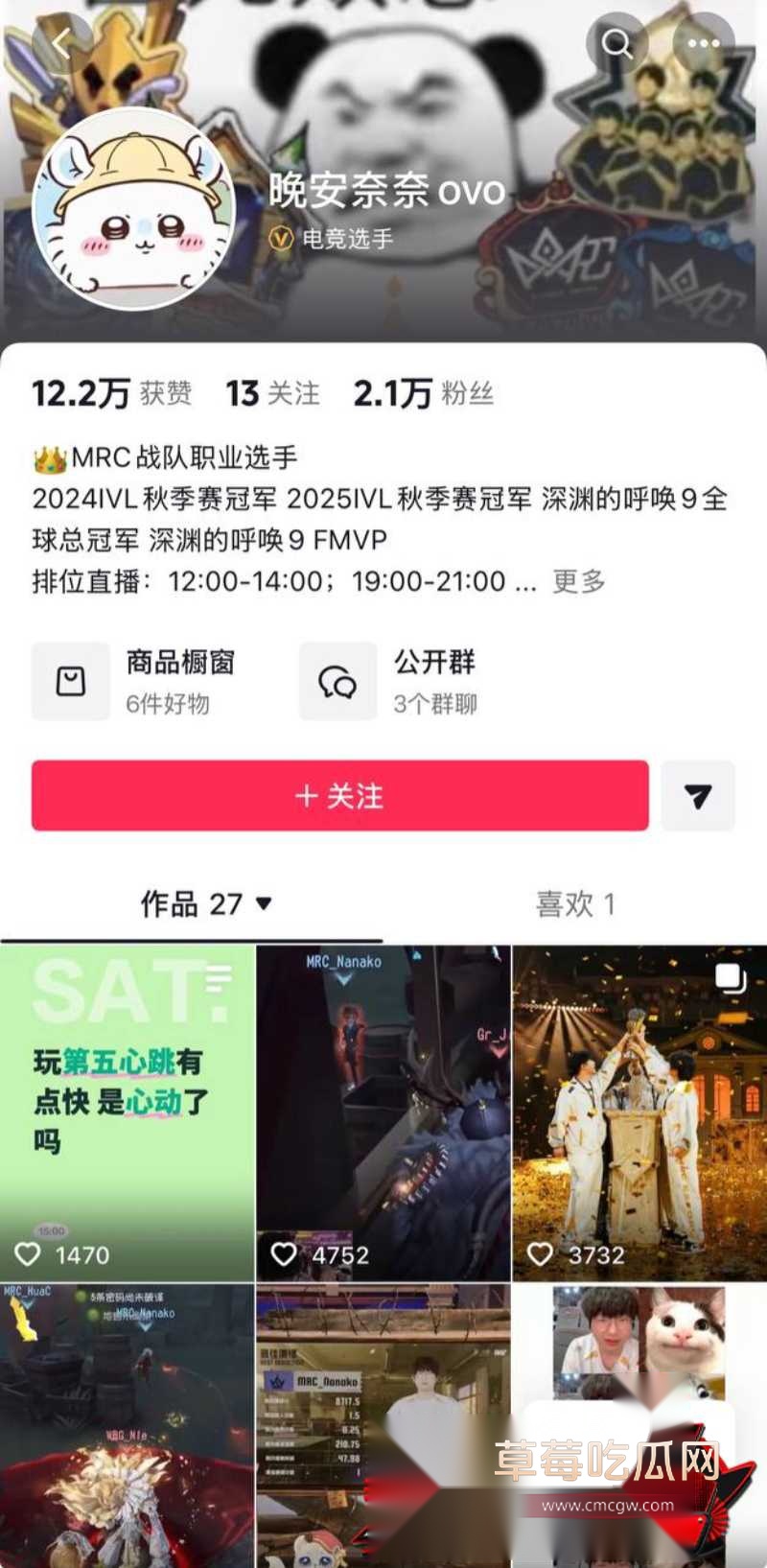Open 商品橱窗 product showcase
This screenshot has height=1568, width=767.
pos(134,681)
